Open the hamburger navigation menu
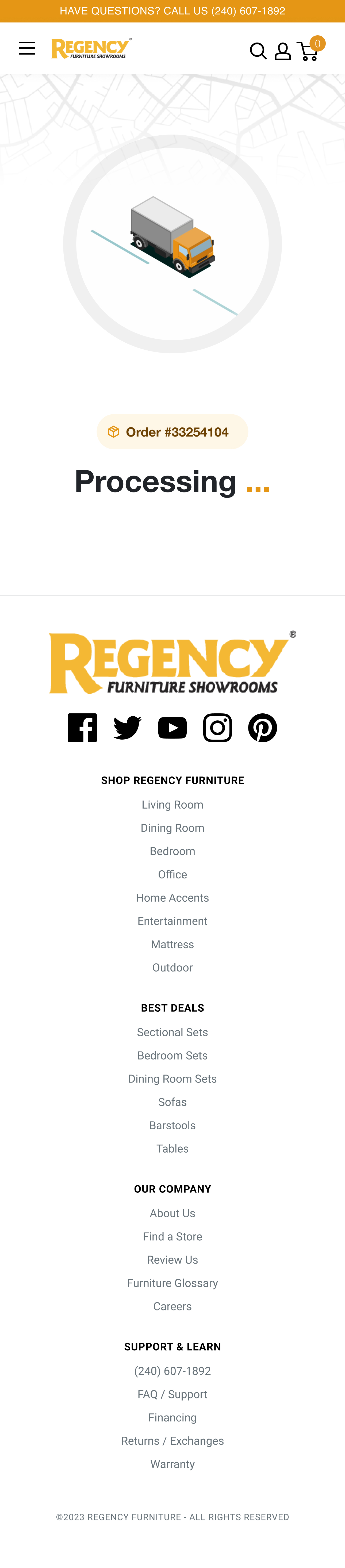 click(x=27, y=49)
